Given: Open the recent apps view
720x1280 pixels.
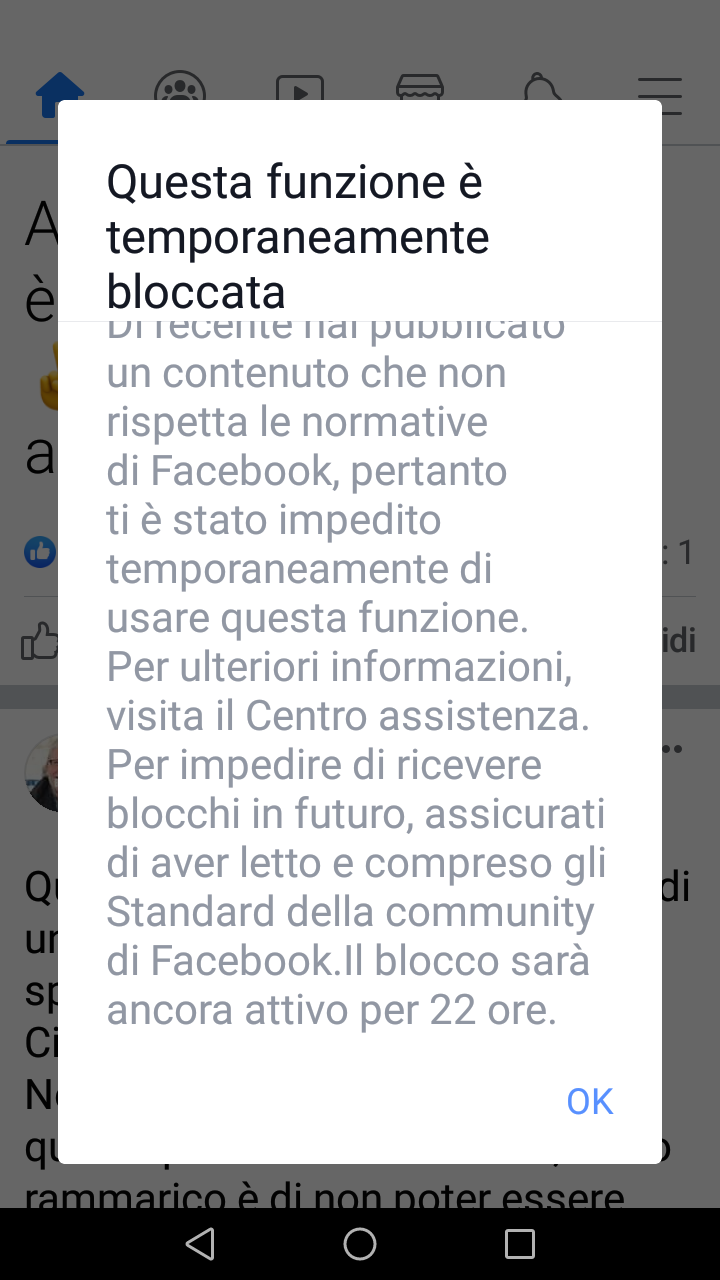Looking at the screenshot, I should [520, 1244].
